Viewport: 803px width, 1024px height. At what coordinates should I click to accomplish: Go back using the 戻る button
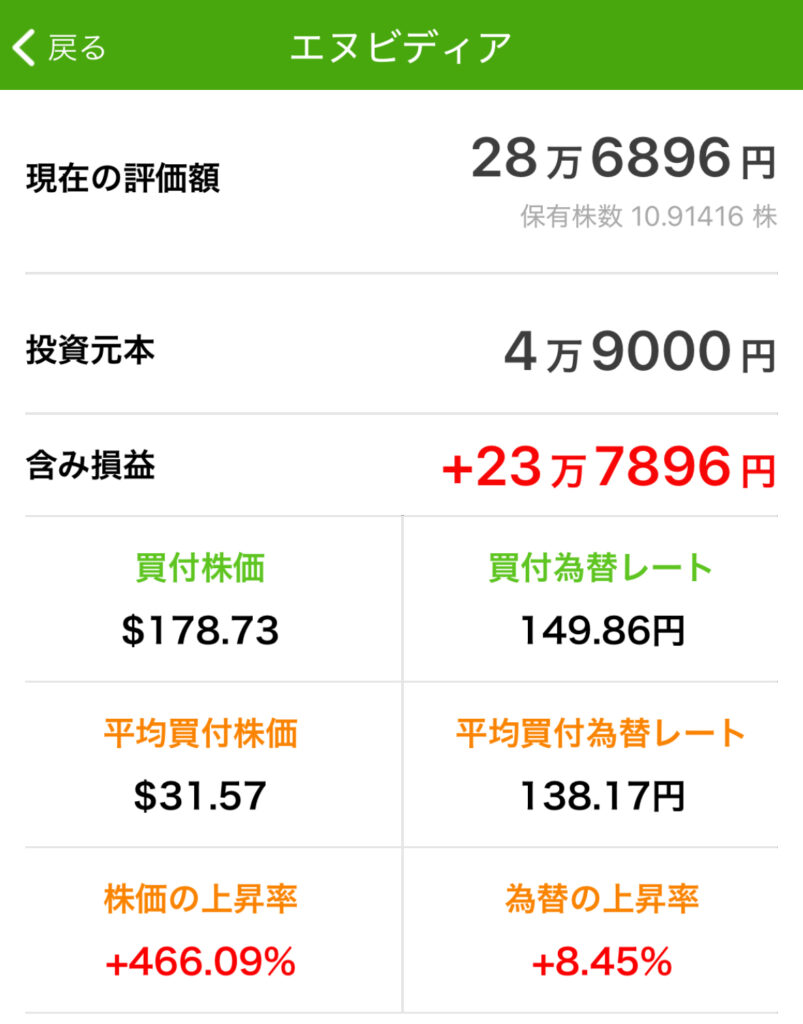pyautogui.click(x=60, y=47)
